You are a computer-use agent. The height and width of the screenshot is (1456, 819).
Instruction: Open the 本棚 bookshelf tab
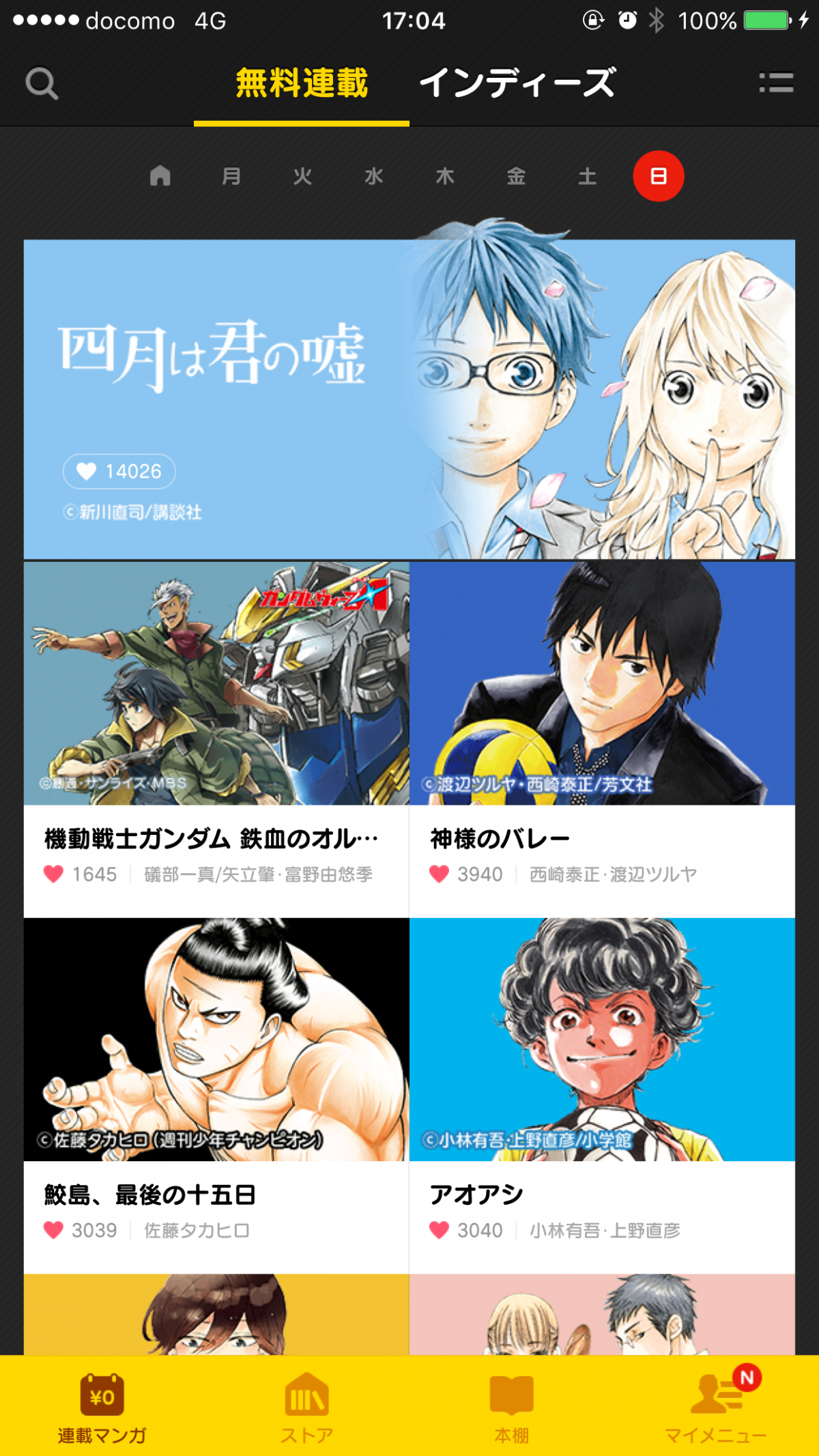[511, 1408]
